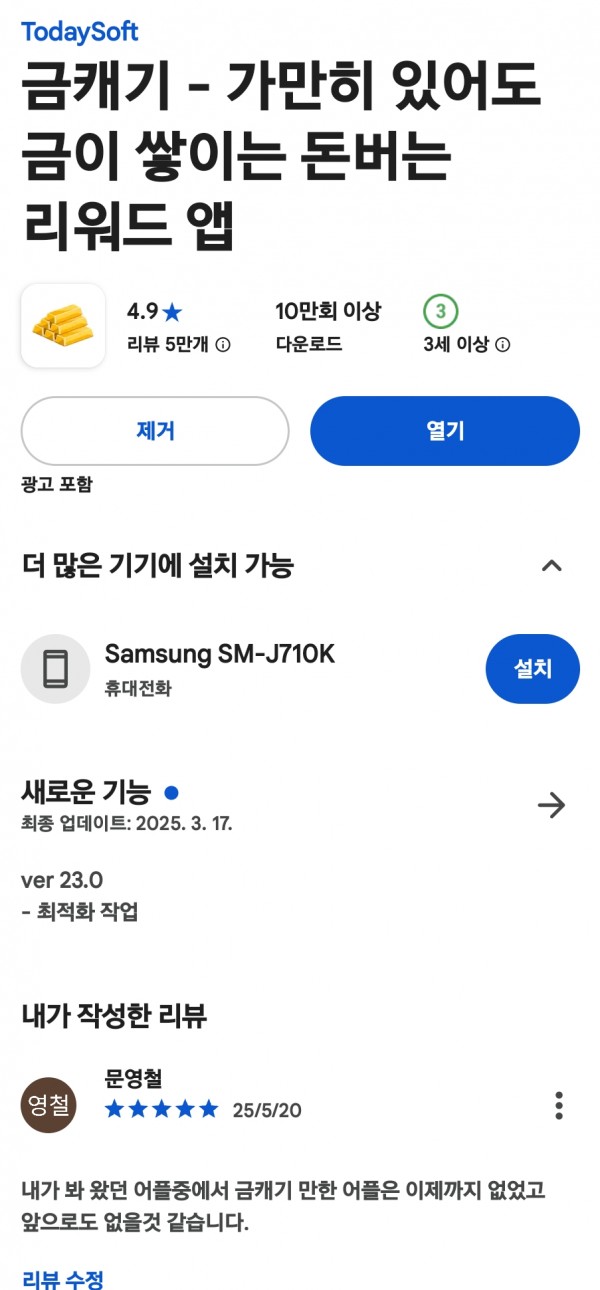Screen dimensions: 600x1290
Task: Open the TodaySoft developer page
Action: (x=80, y=31)
